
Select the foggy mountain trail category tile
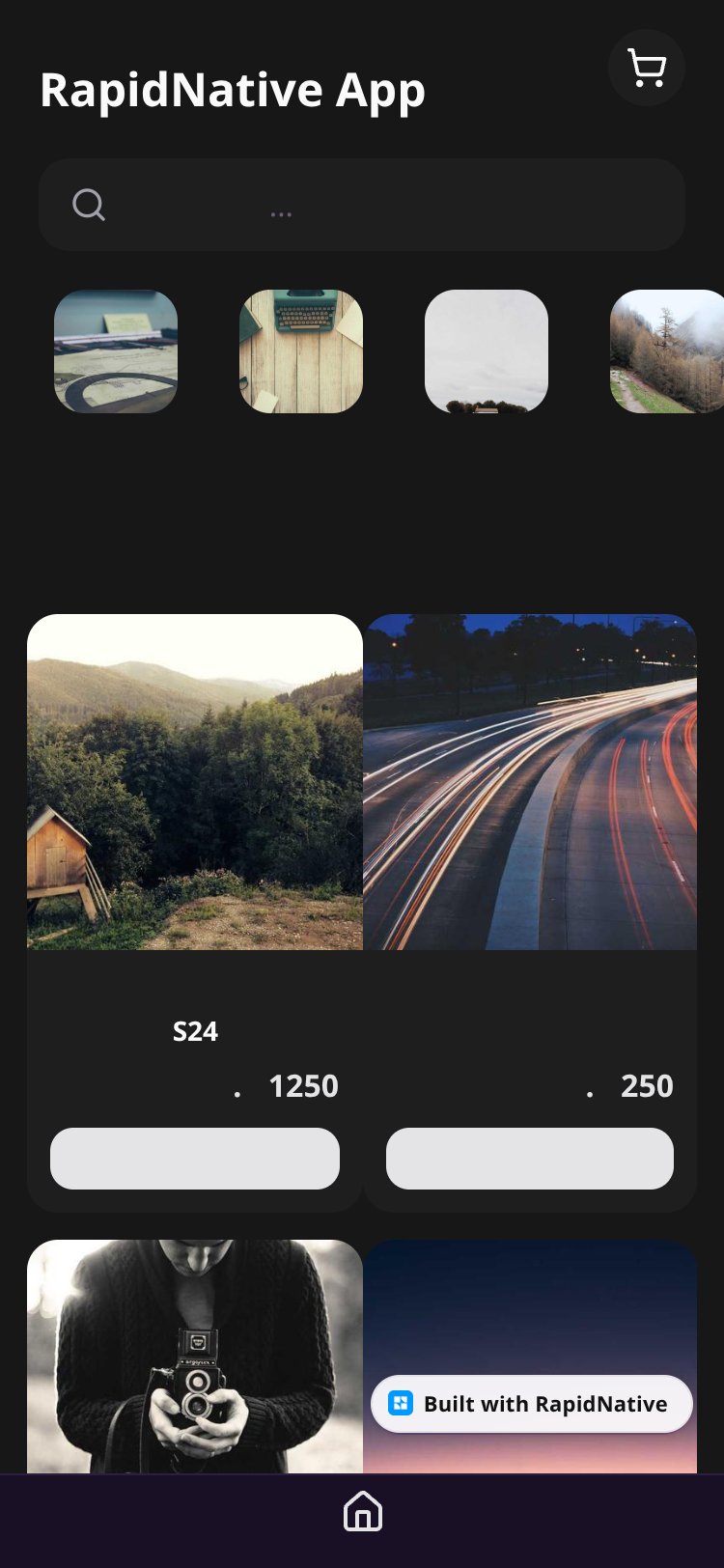coord(667,351)
